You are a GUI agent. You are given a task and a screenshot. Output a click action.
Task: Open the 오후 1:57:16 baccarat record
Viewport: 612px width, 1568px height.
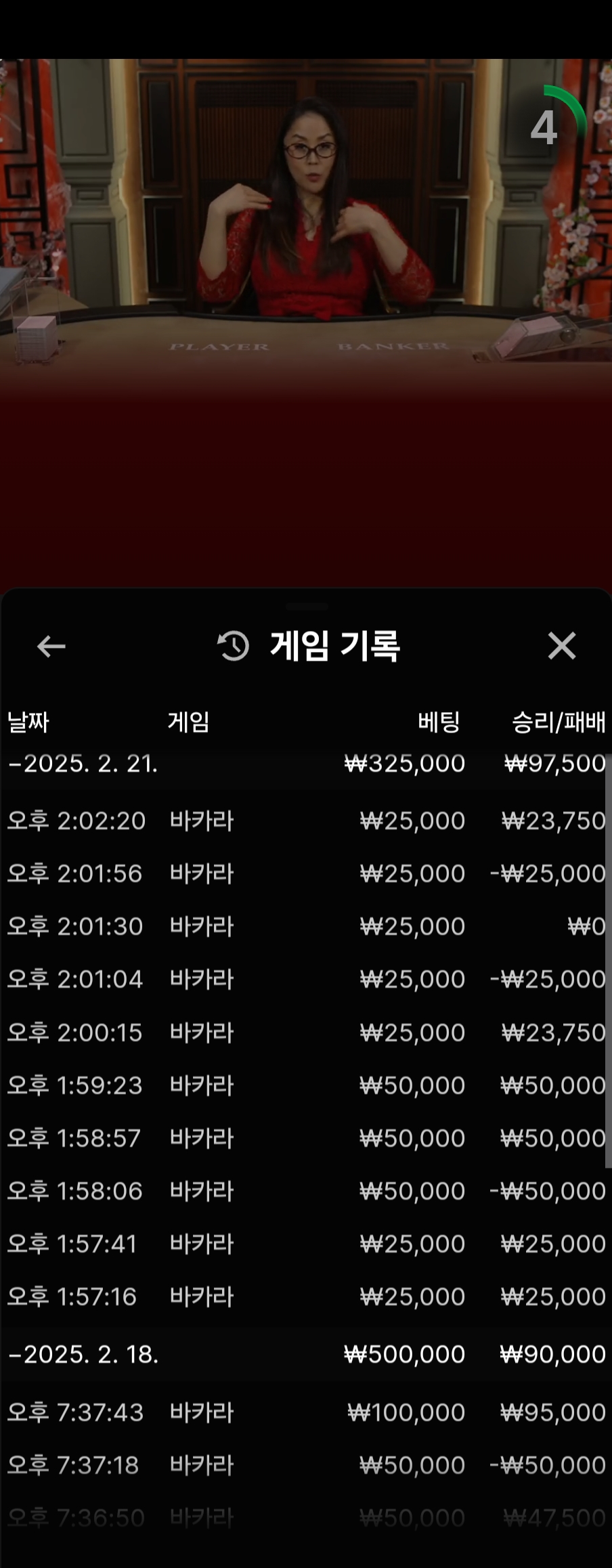[x=305, y=1297]
